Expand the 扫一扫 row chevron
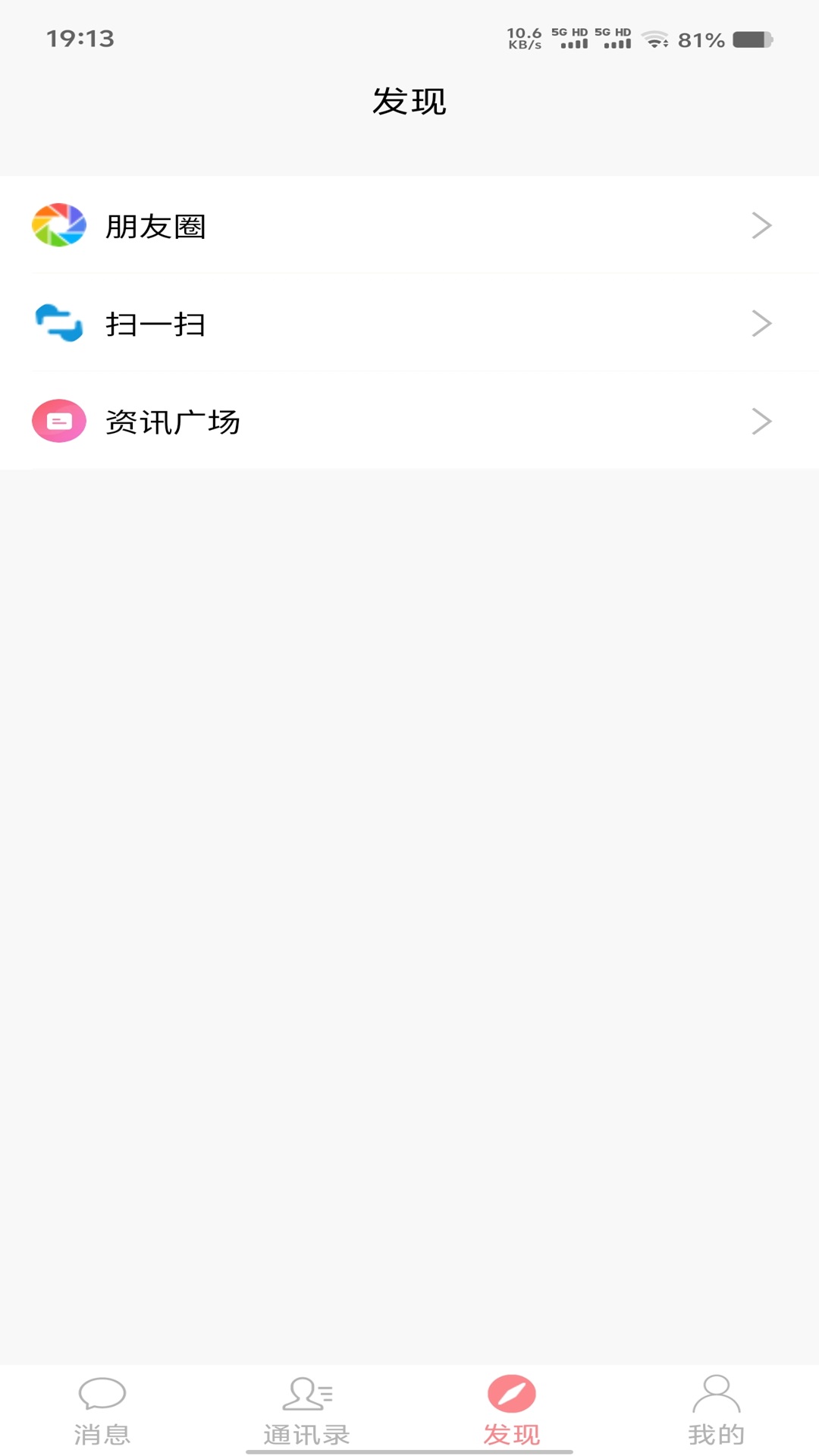 pos(761,323)
